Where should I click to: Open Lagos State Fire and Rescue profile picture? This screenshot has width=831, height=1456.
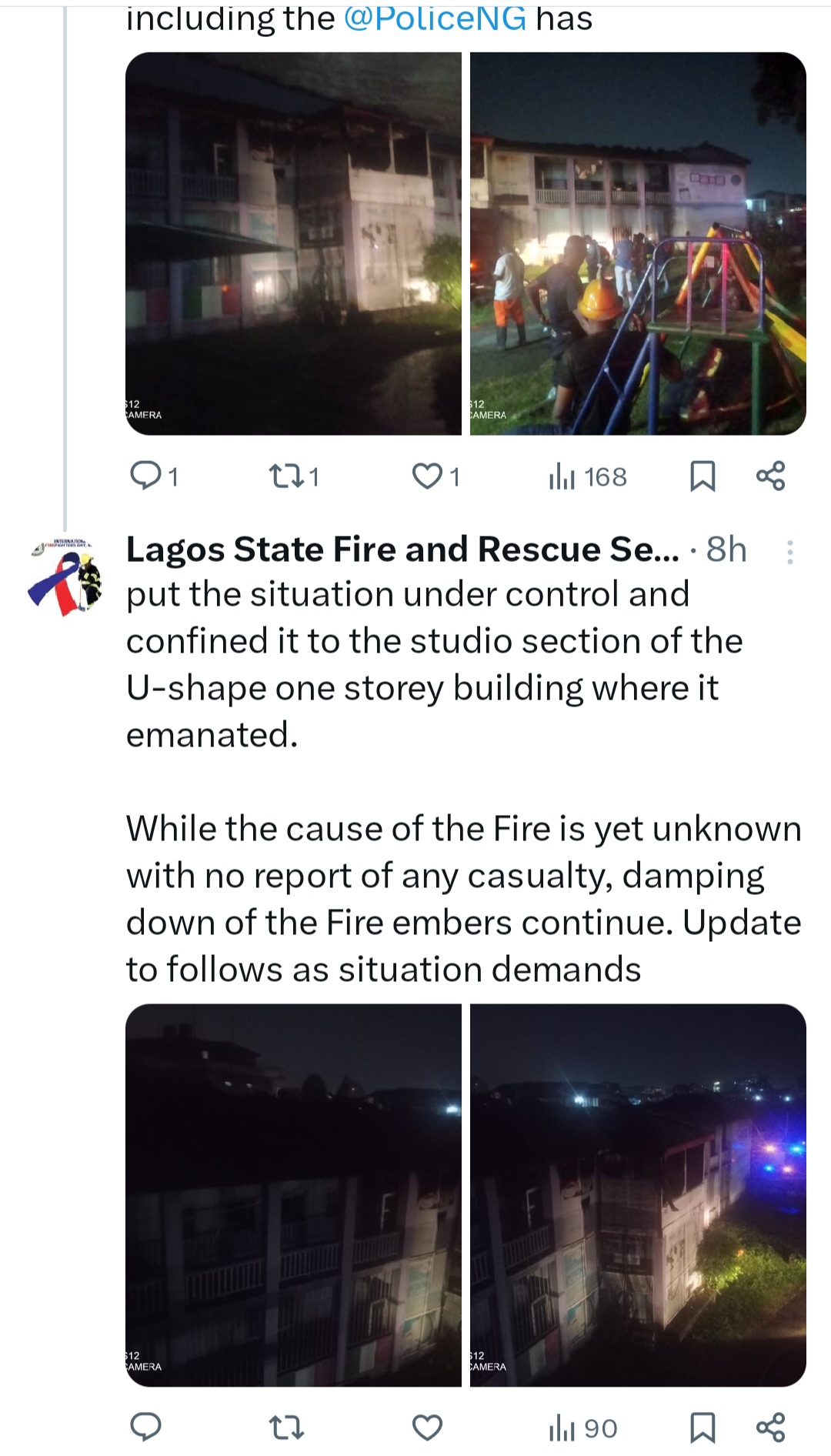coord(65,574)
